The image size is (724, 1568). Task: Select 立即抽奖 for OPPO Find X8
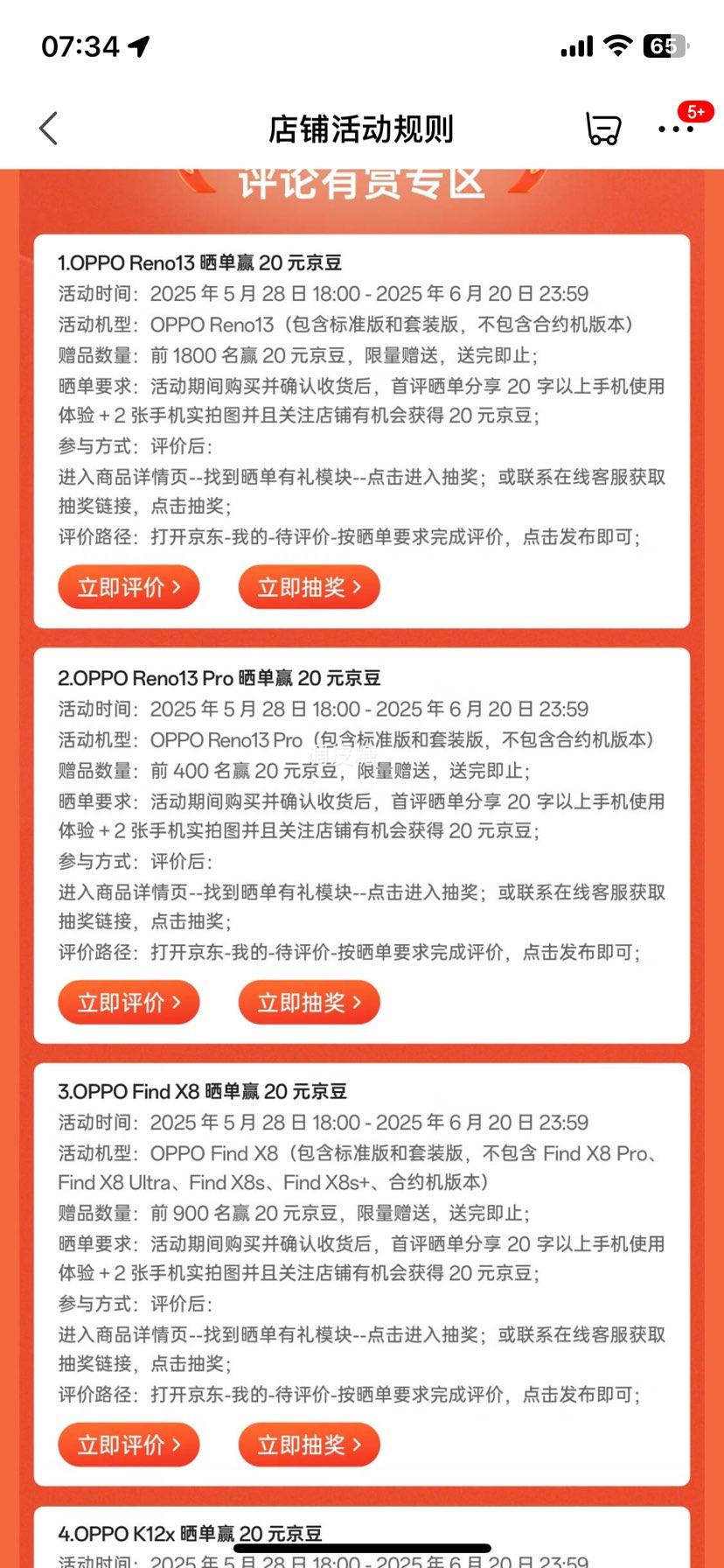[309, 1444]
